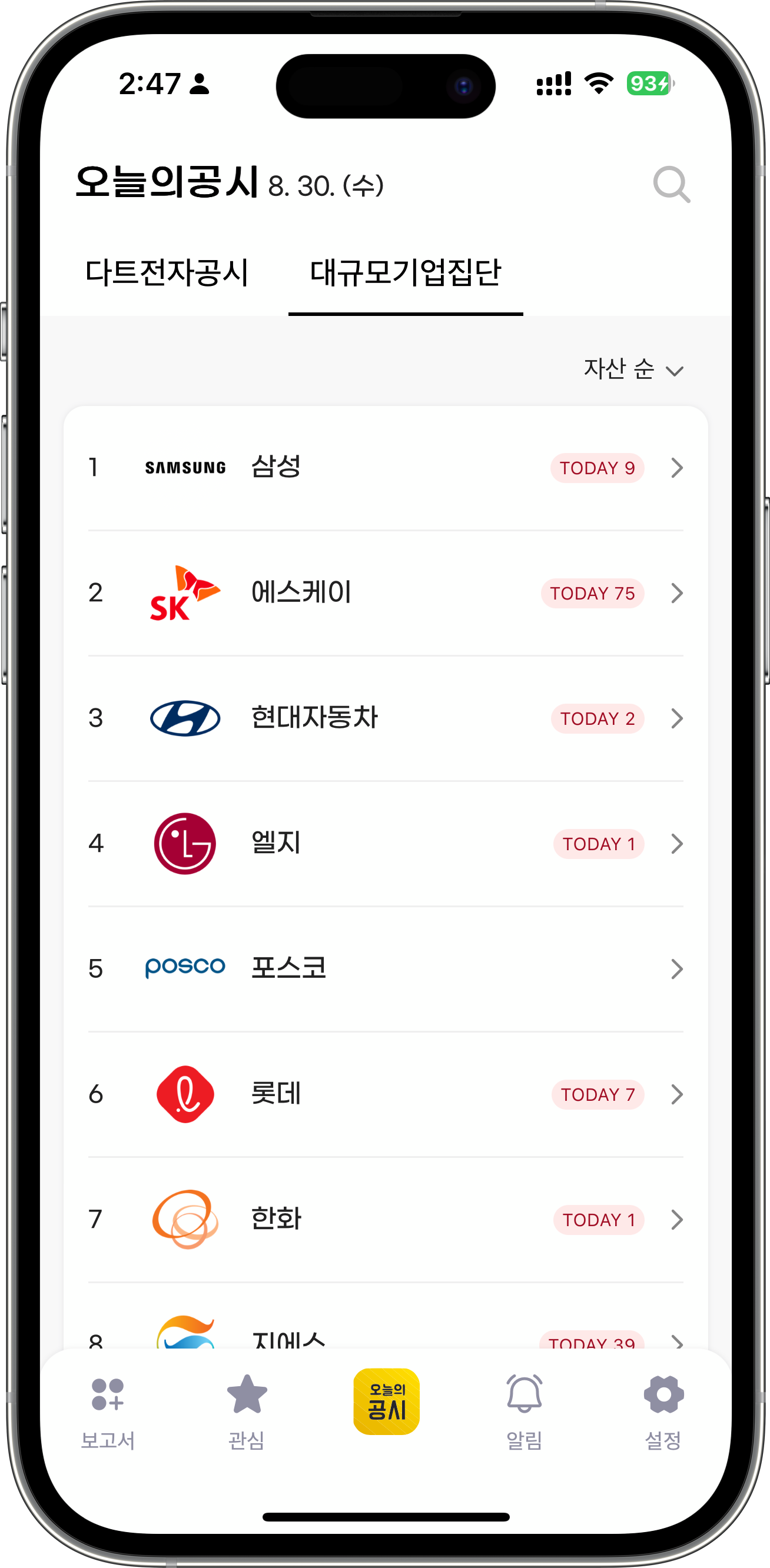770x1568 pixels.
Task: View 현대자동차 disclosures
Action: [x=385, y=718]
